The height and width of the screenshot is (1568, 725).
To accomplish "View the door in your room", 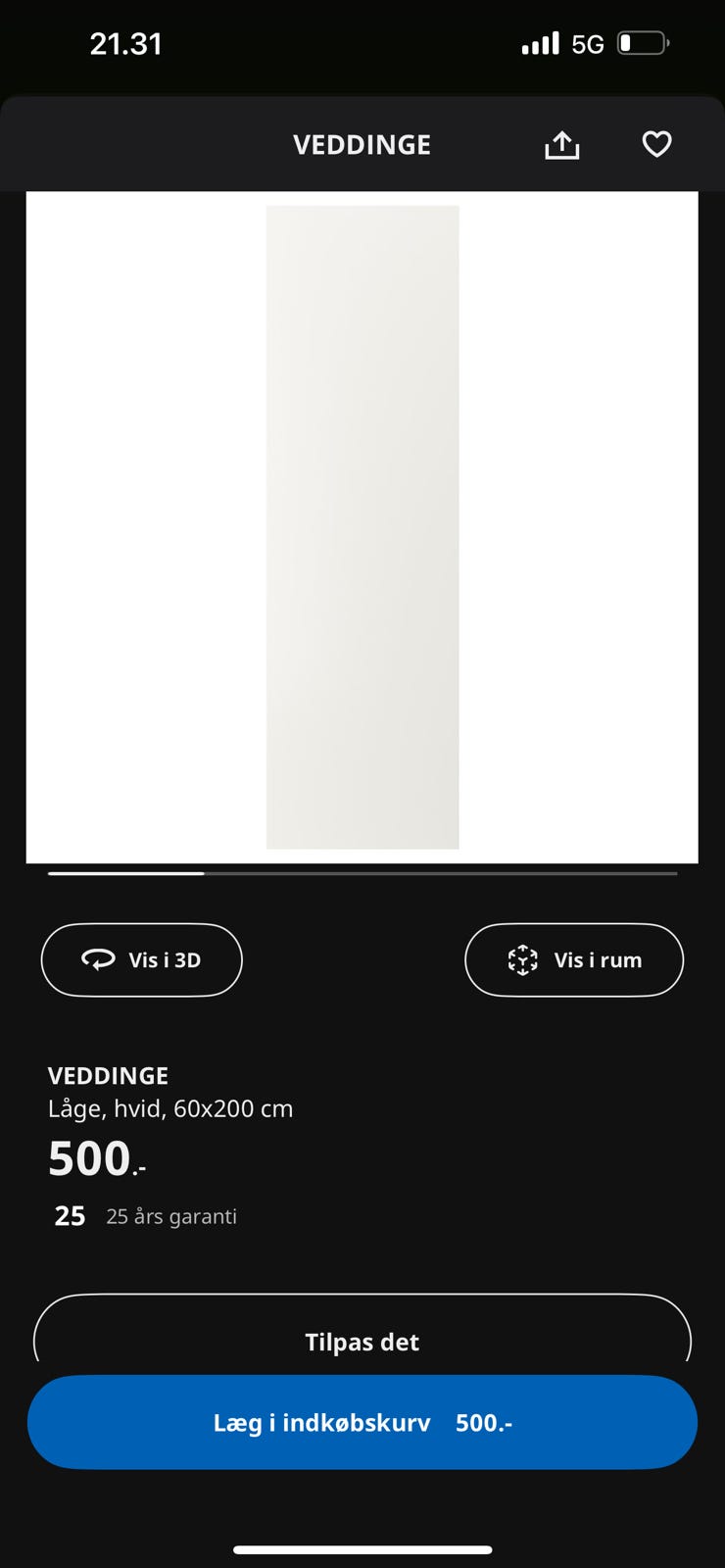I will click(x=574, y=960).
